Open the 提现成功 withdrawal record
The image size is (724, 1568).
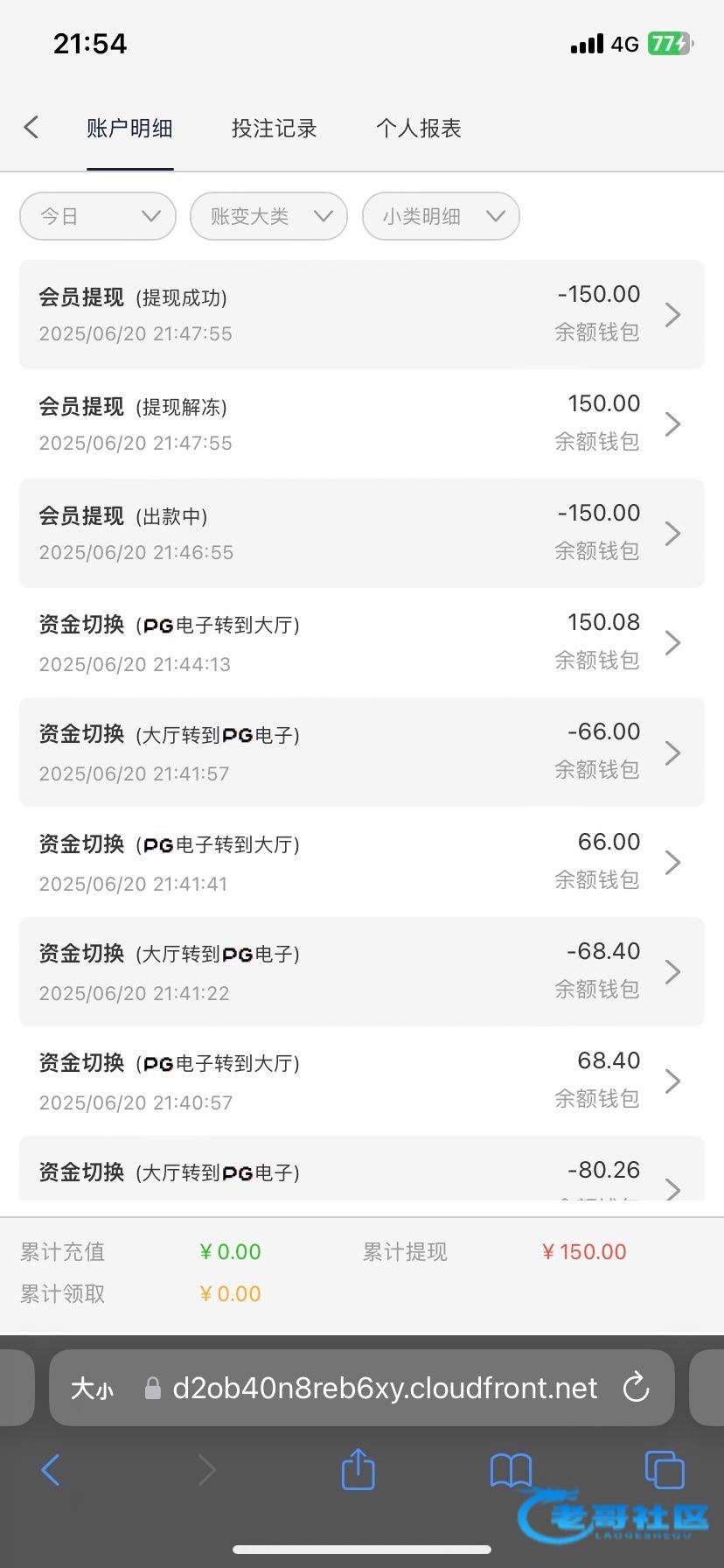click(362, 314)
